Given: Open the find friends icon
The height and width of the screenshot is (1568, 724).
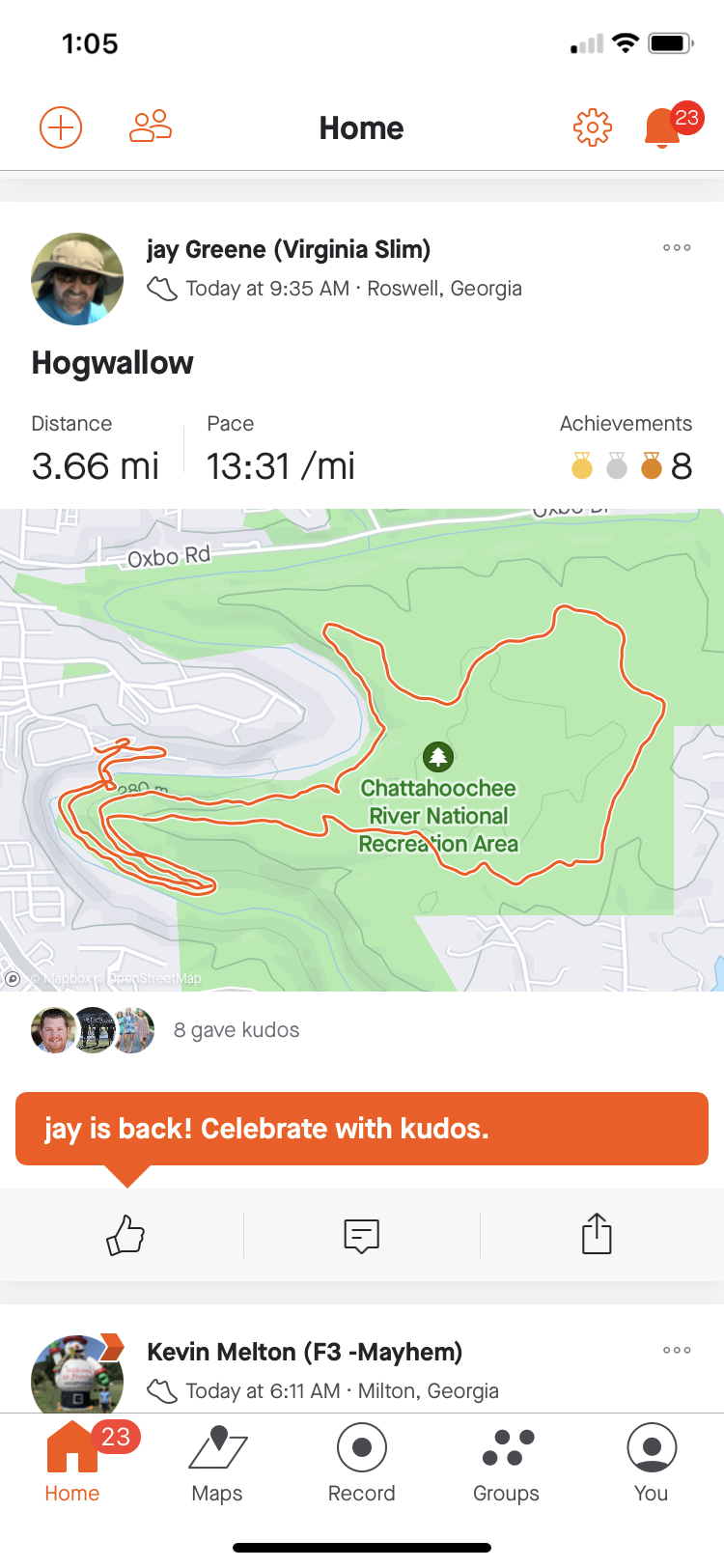Looking at the screenshot, I should (x=151, y=126).
